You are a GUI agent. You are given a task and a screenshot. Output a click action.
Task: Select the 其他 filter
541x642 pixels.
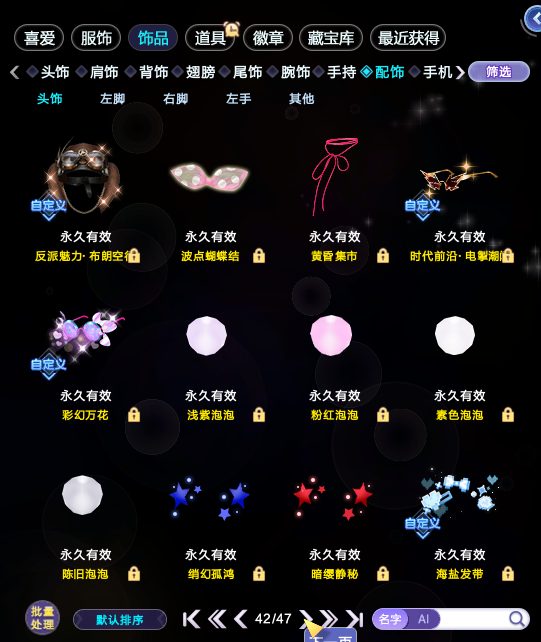[x=301, y=99]
